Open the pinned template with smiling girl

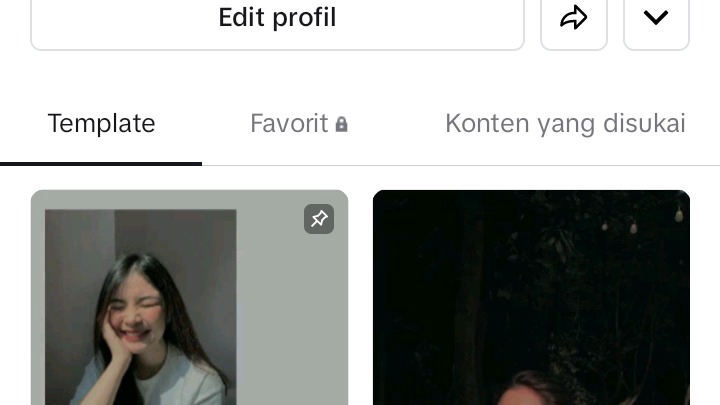[189, 300]
